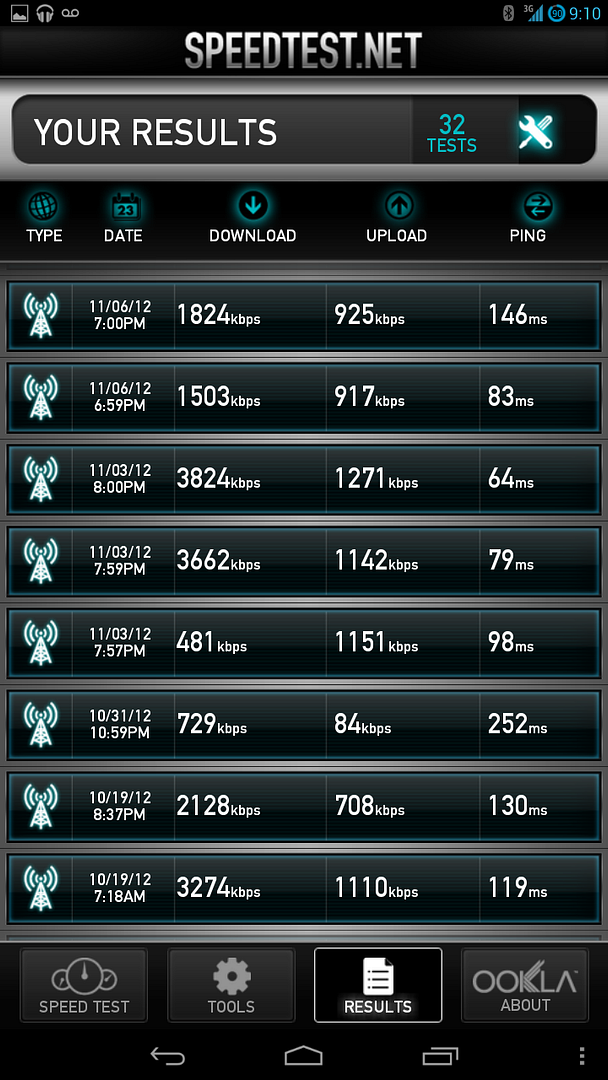The width and height of the screenshot is (608, 1080).
Task: Tap the system back button
Action: tap(167, 1055)
